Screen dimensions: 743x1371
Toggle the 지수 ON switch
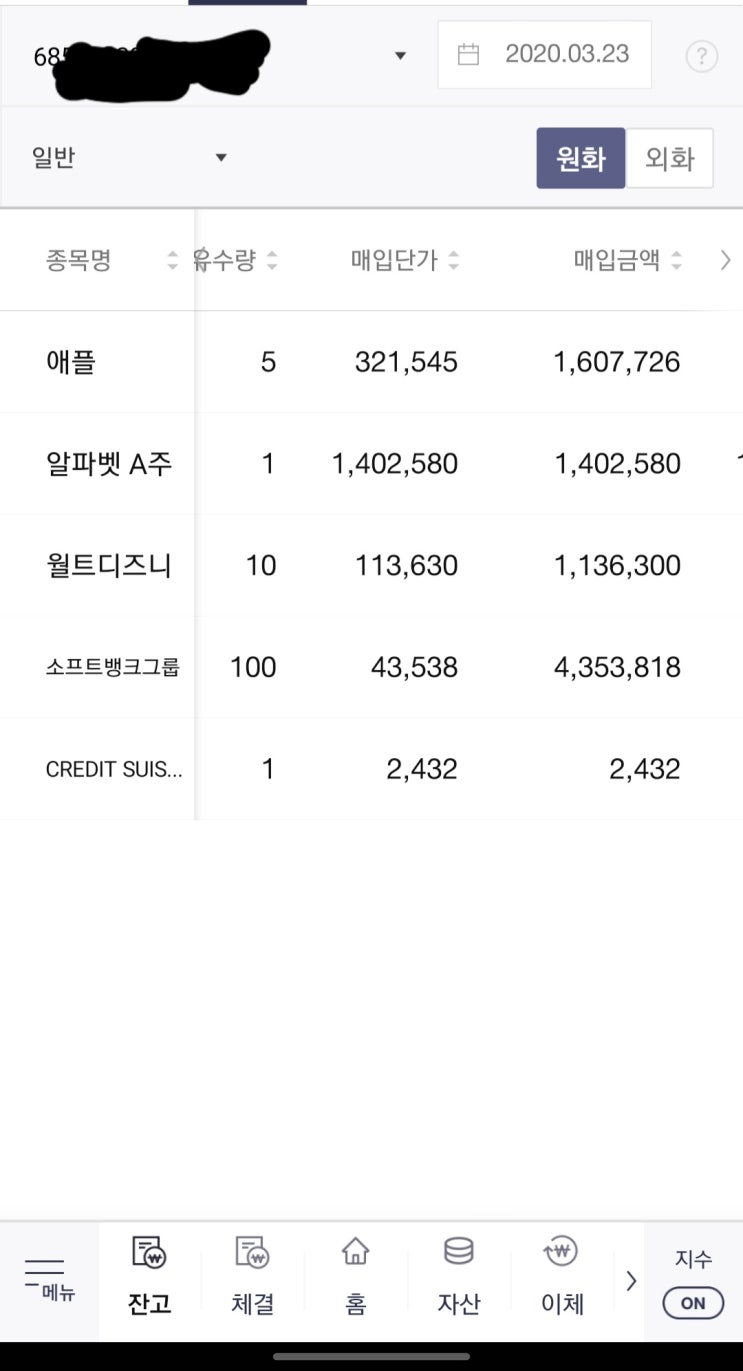693,1303
